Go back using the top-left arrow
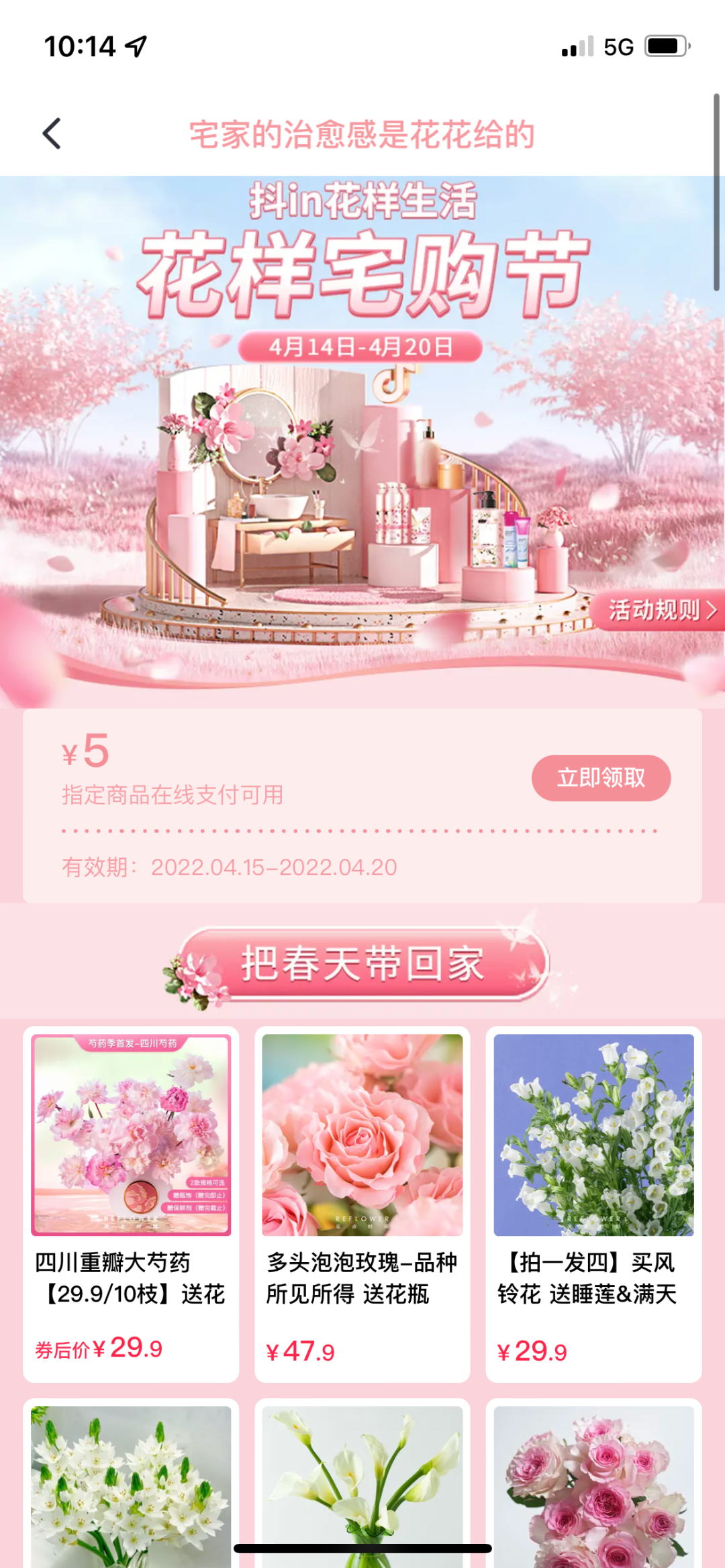This screenshot has height=1568, width=725. (52, 134)
